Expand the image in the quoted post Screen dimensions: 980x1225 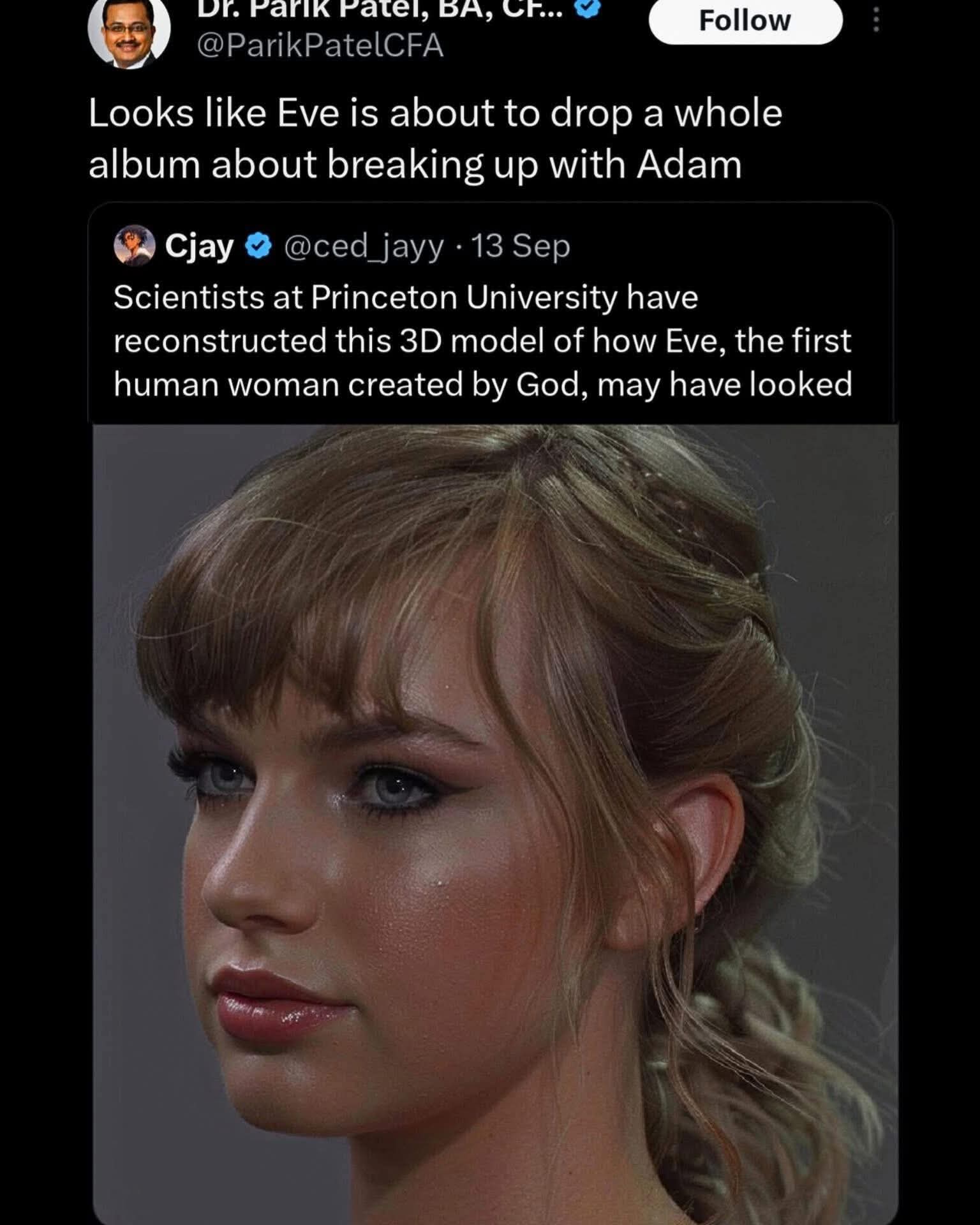495,823
